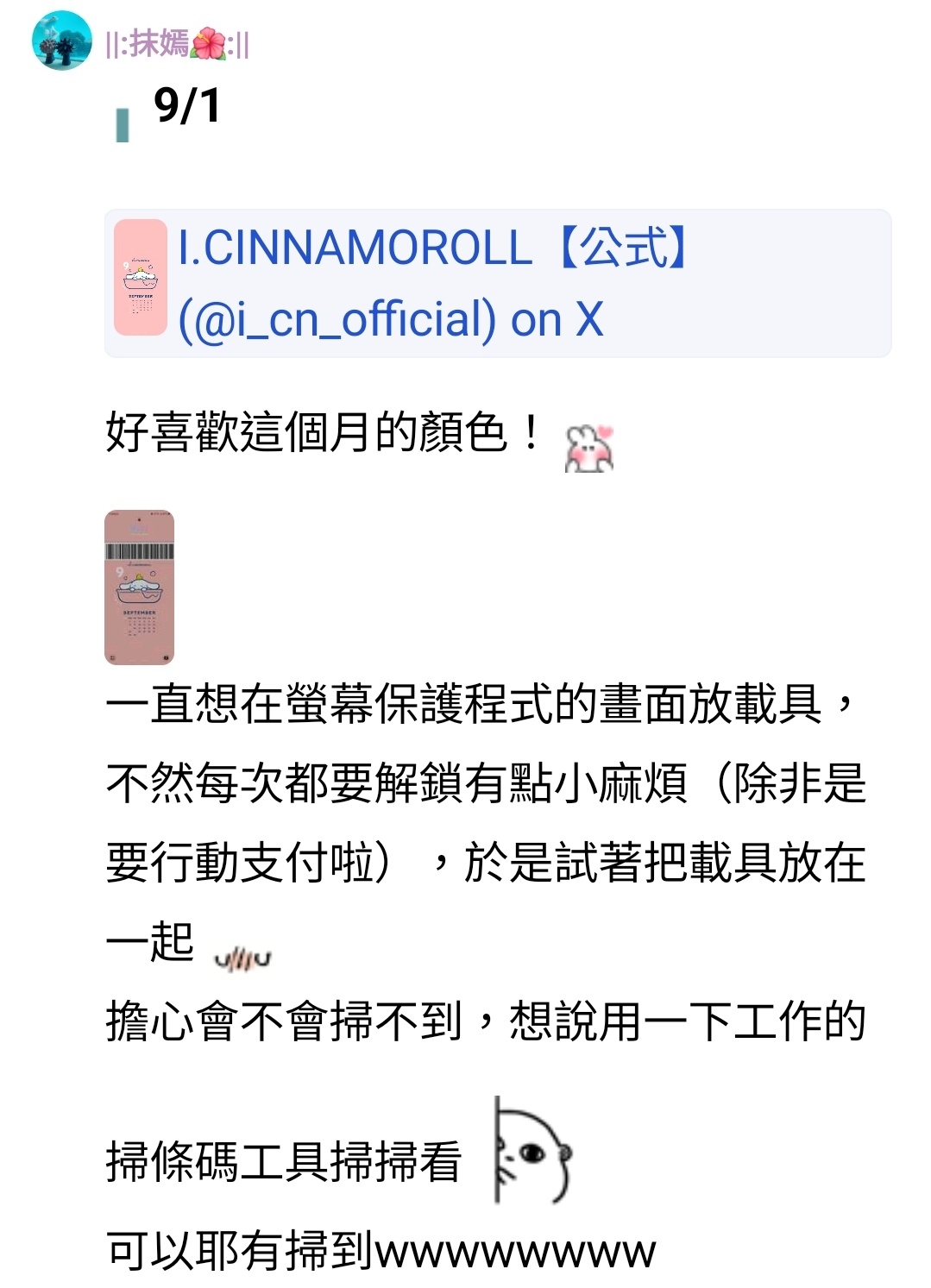Open 抹嫣's profile avatar
931x1288 pixels.
pyautogui.click(x=61, y=40)
